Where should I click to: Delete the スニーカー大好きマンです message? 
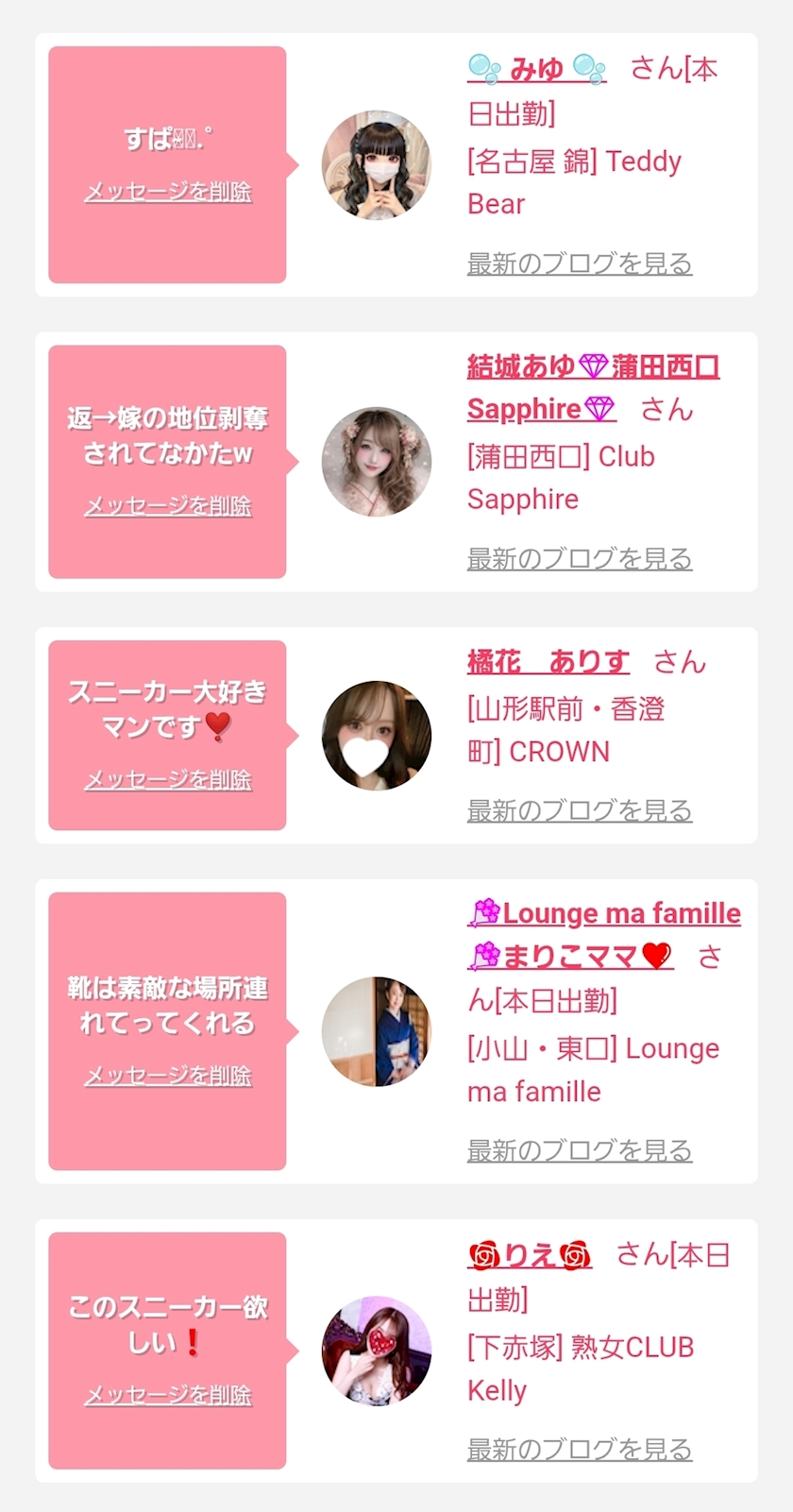coord(168,780)
